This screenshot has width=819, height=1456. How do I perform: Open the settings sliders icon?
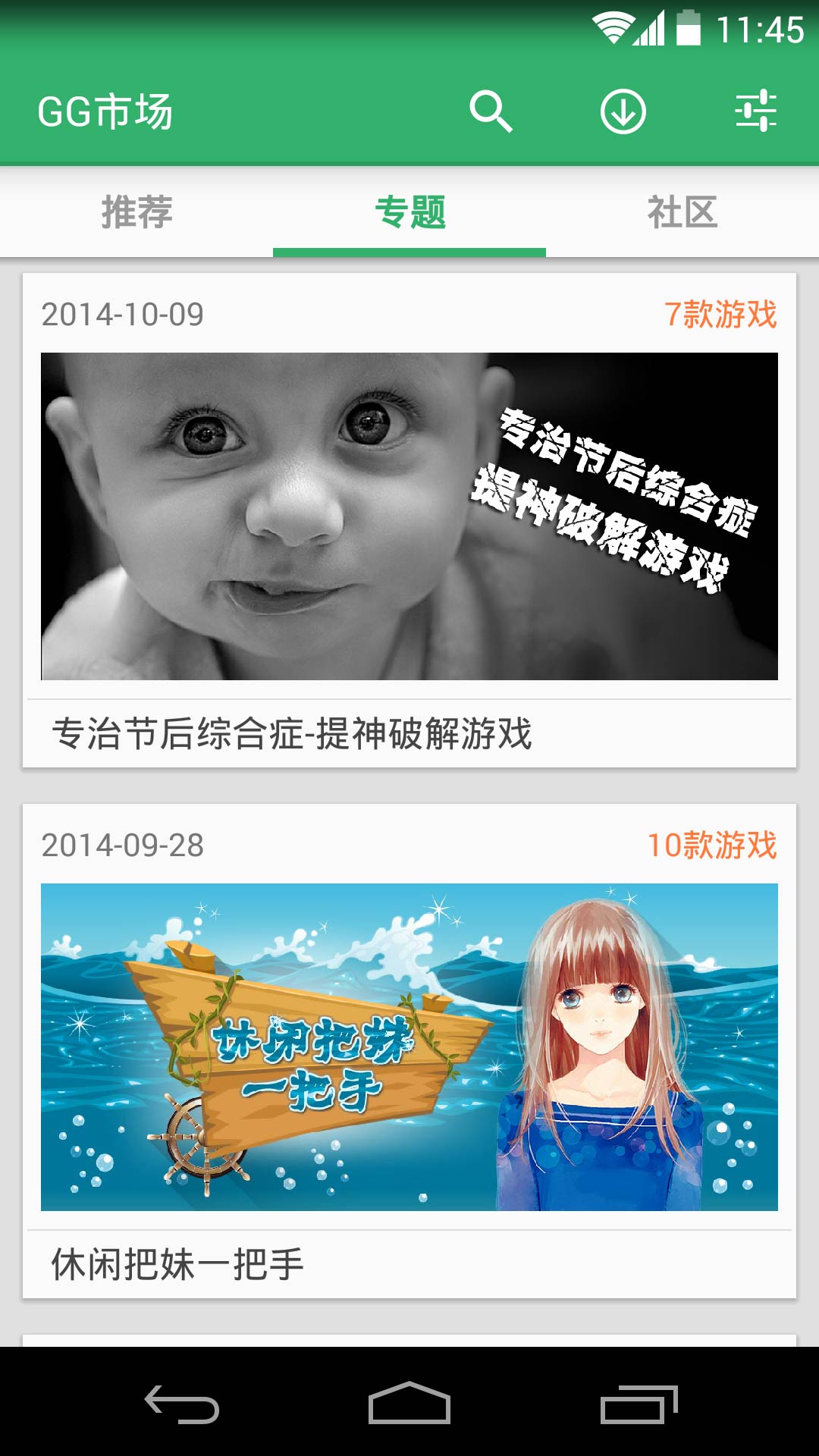(x=755, y=112)
